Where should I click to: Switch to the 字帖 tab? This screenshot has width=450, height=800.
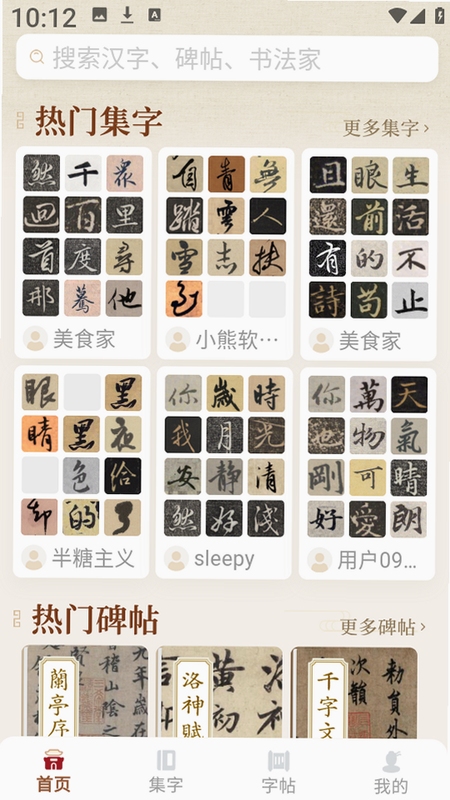pos(278,771)
